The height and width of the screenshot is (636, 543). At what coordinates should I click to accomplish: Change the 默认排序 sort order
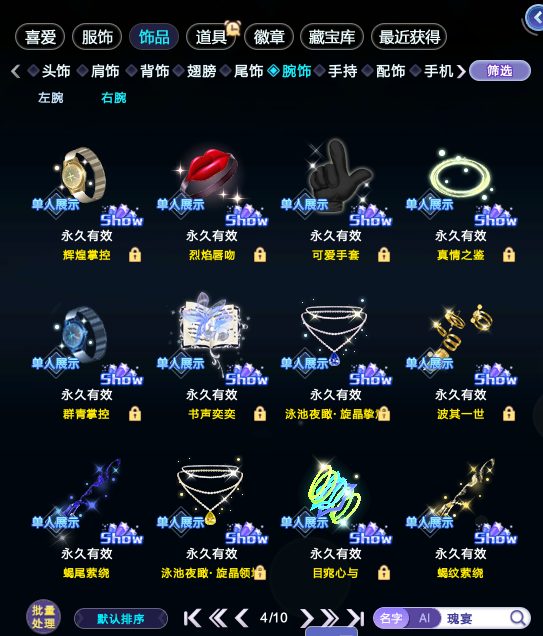pos(121,619)
